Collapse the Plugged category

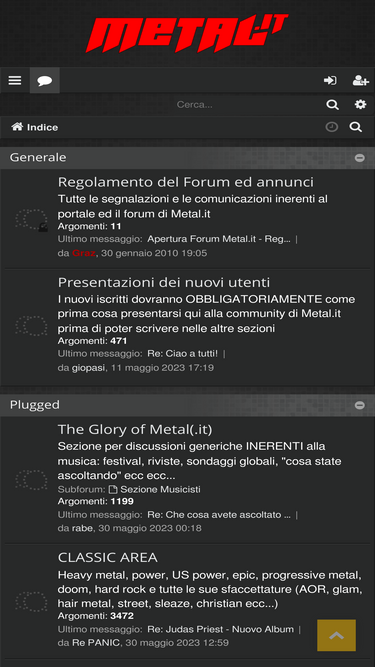[x=360, y=405]
